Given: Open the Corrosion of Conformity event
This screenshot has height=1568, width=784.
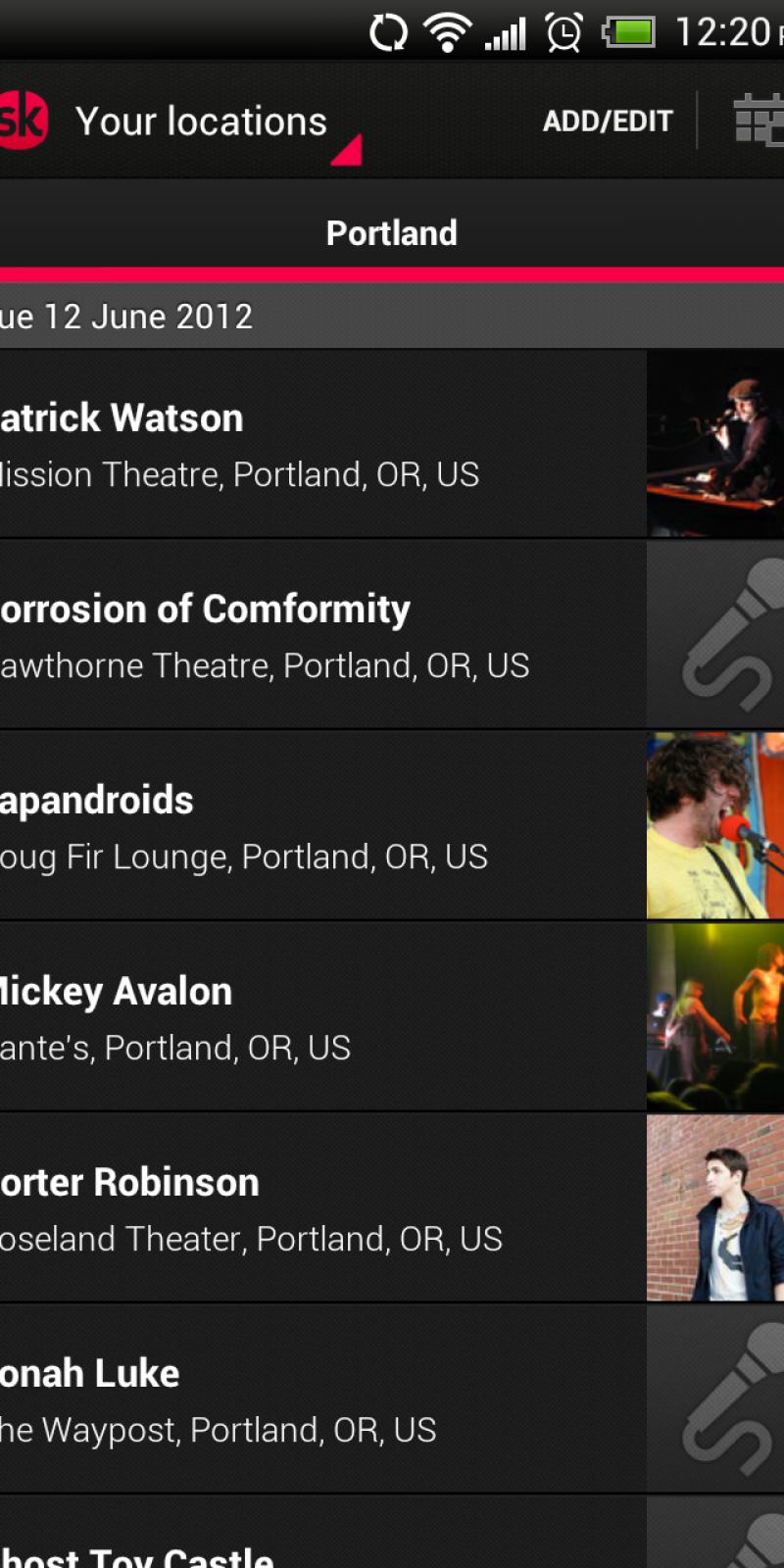Looking at the screenshot, I should pyautogui.click(x=323, y=635).
